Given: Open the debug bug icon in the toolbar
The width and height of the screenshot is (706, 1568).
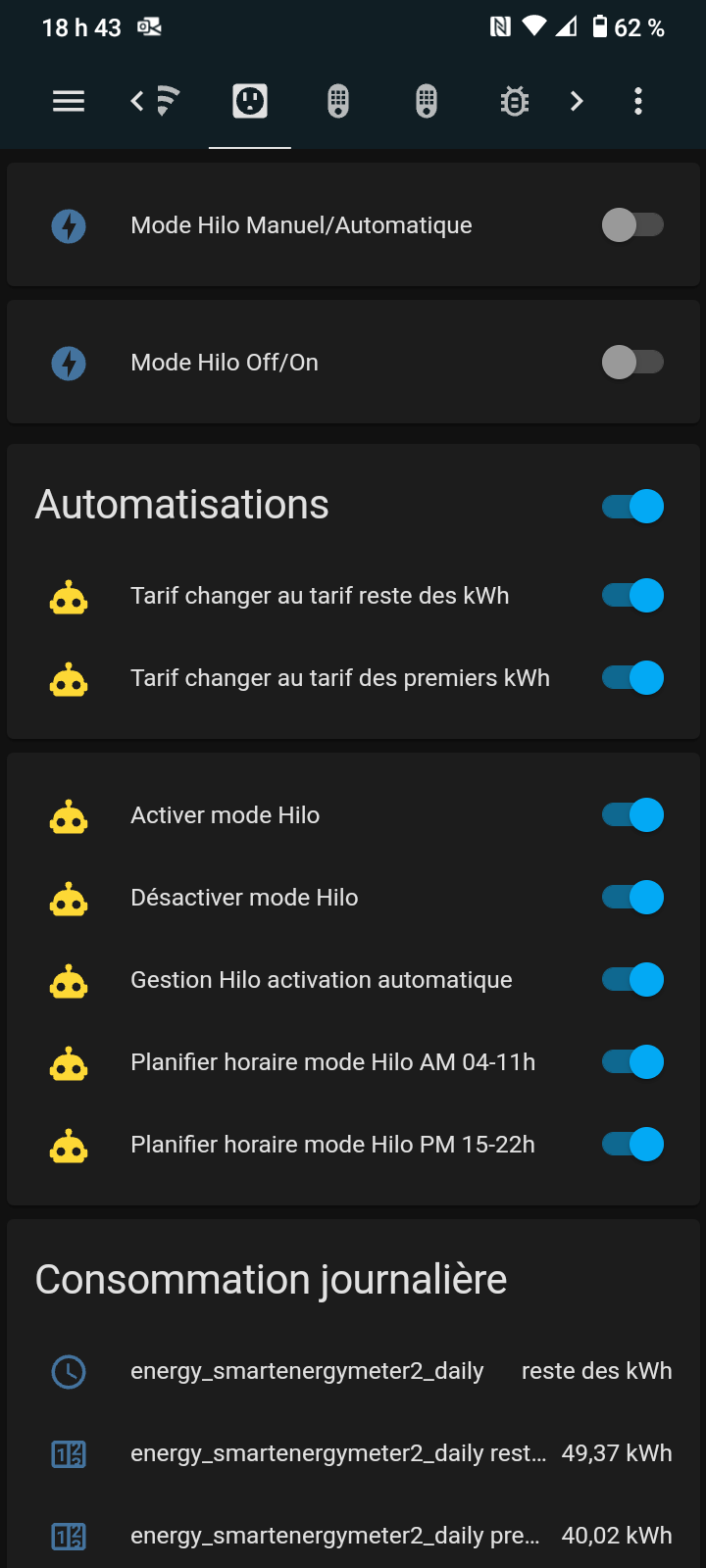Looking at the screenshot, I should [514, 101].
